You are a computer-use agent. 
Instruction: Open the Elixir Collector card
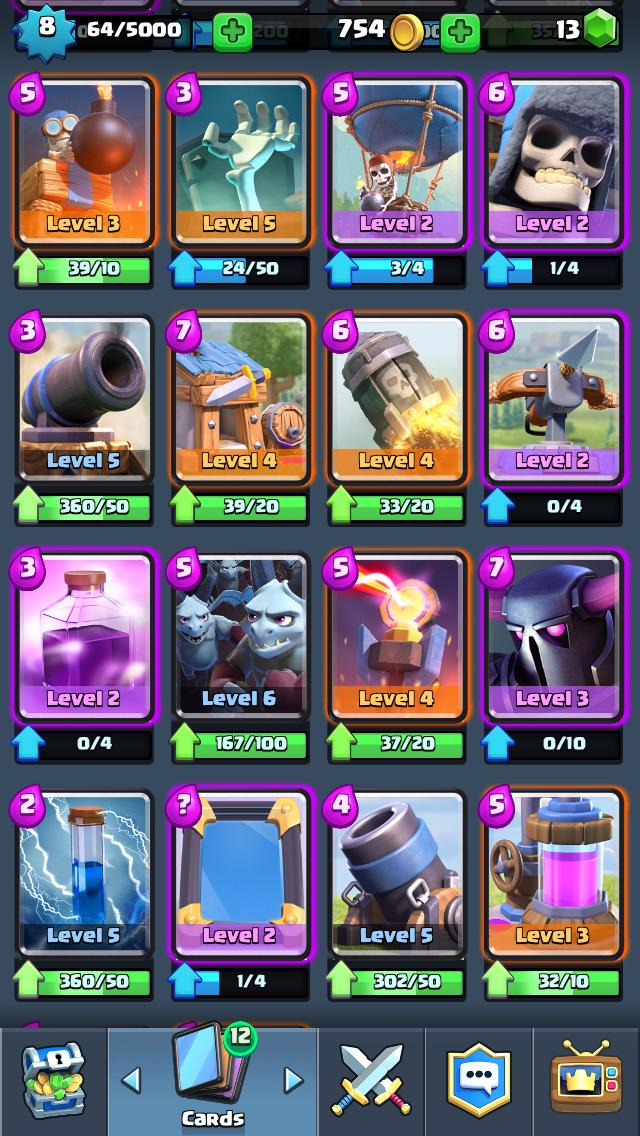pos(554,873)
